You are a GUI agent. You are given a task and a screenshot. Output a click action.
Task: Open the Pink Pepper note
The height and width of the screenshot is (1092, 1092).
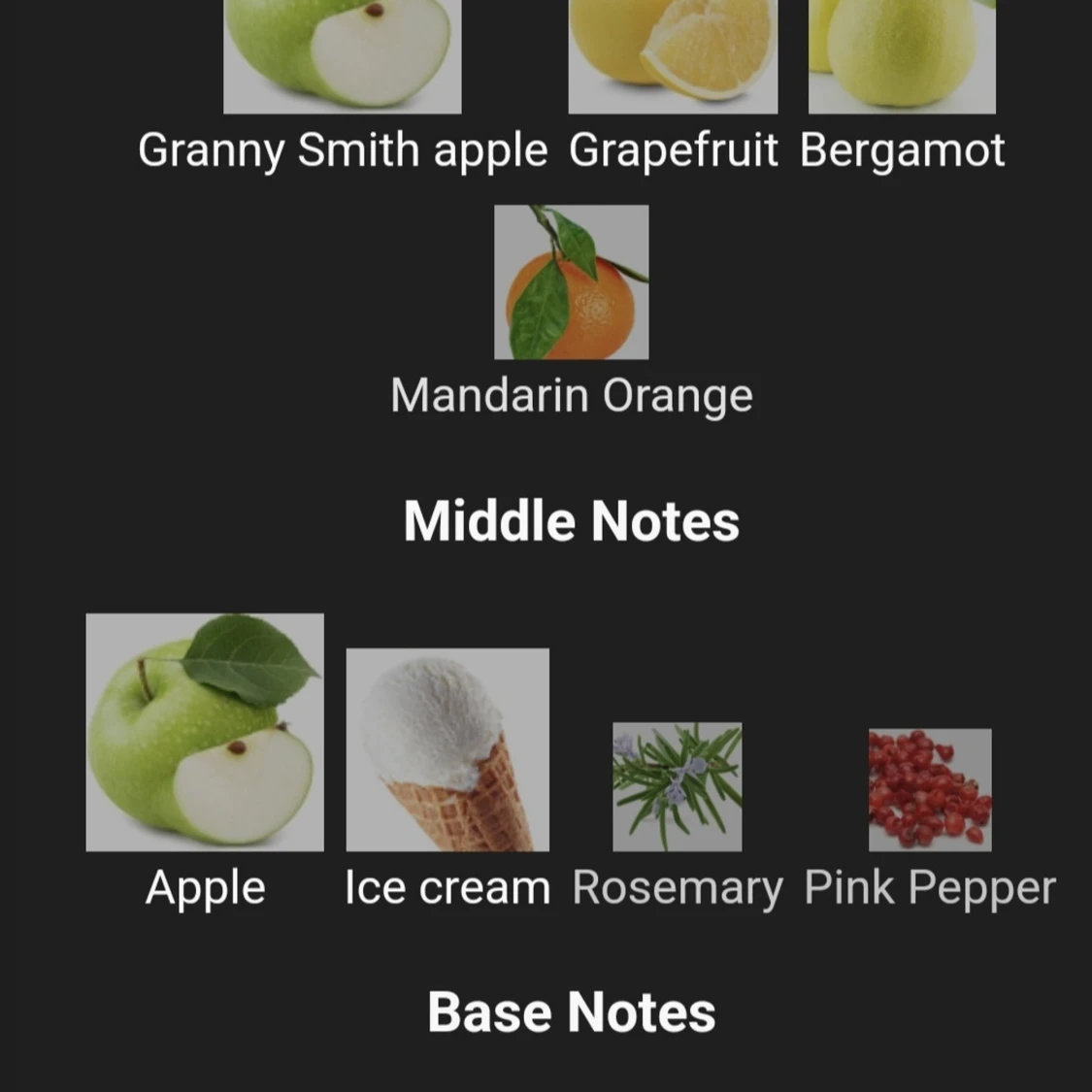(930, 790)
